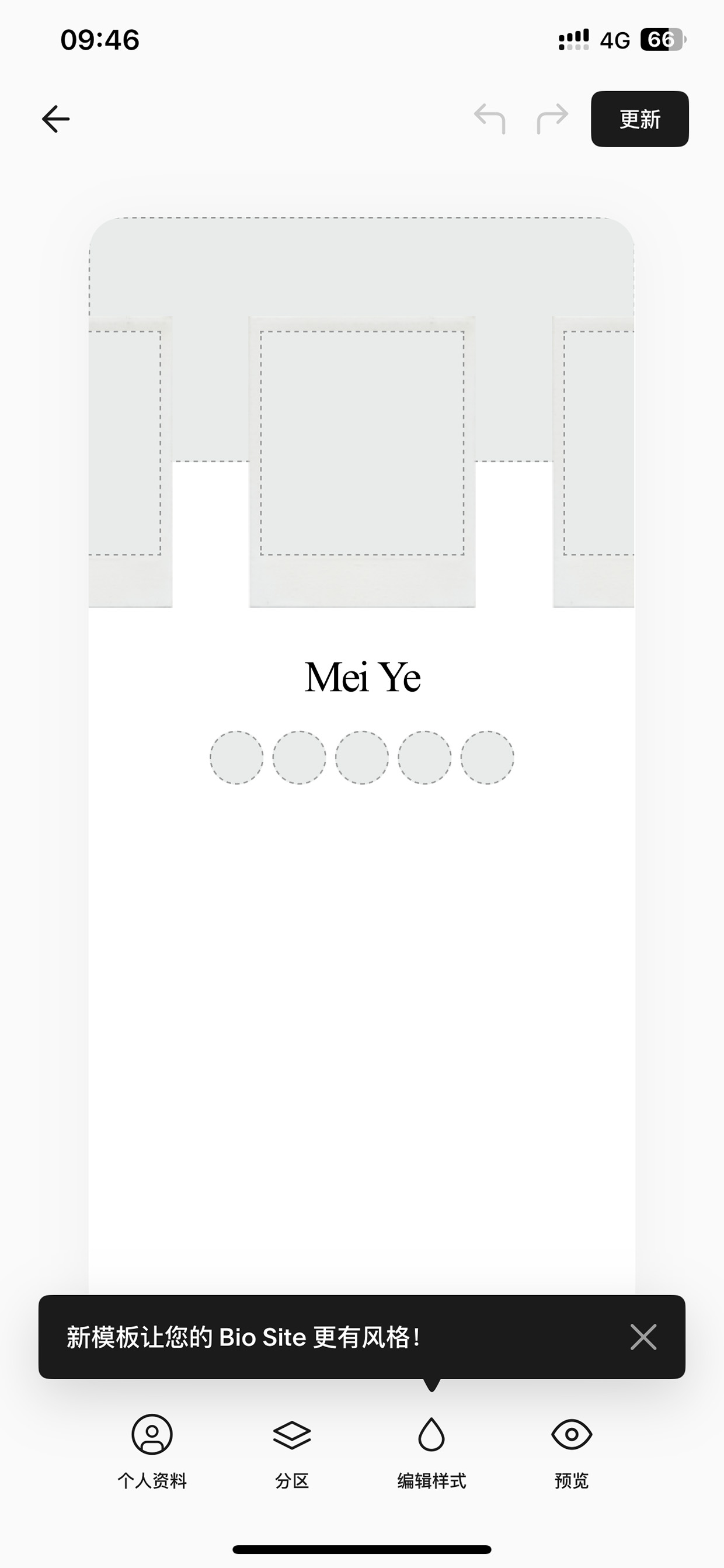Open the 预览 preview

click(x=571, y=1451)
